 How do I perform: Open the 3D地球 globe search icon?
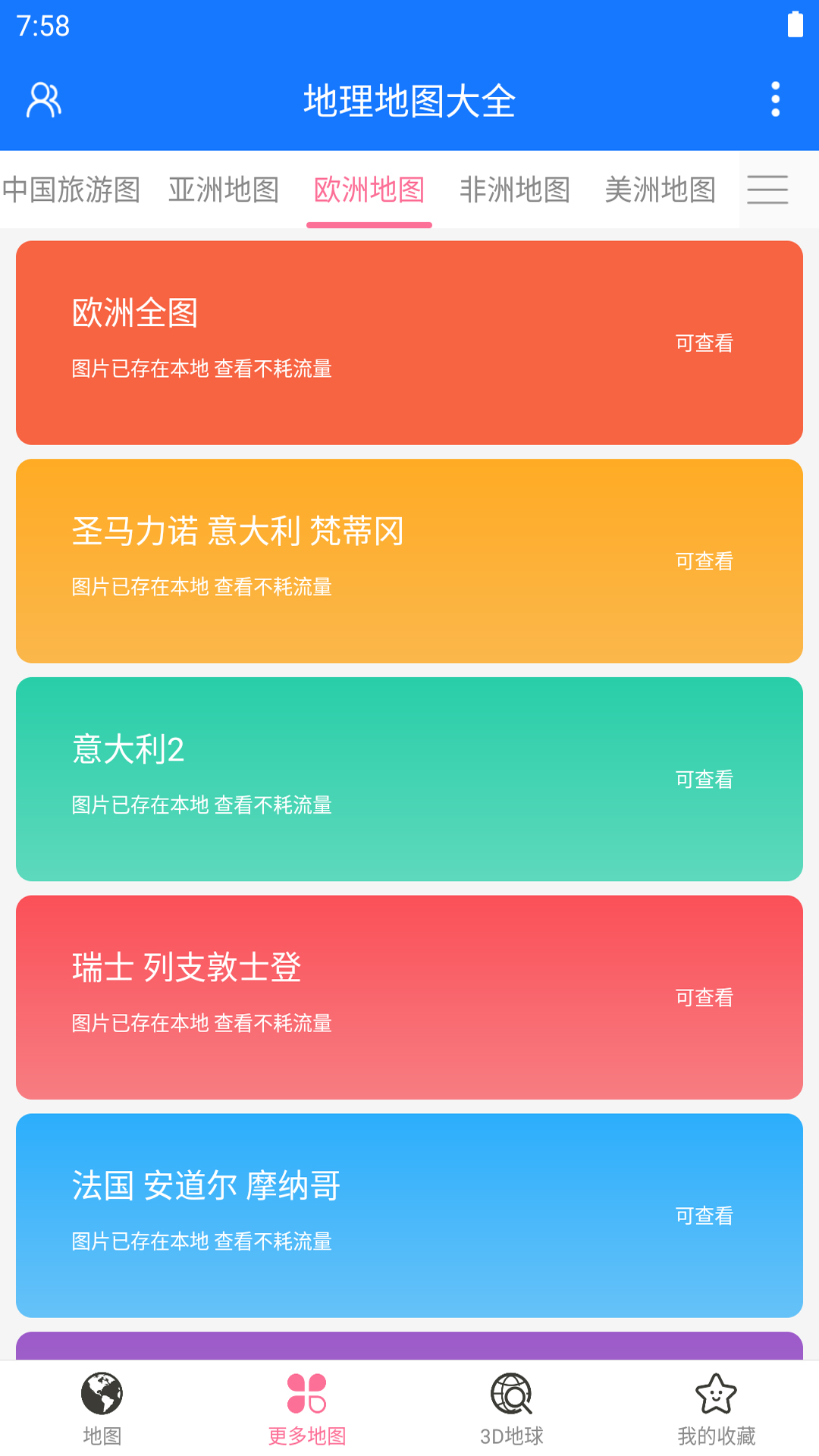click(512, 1407)
